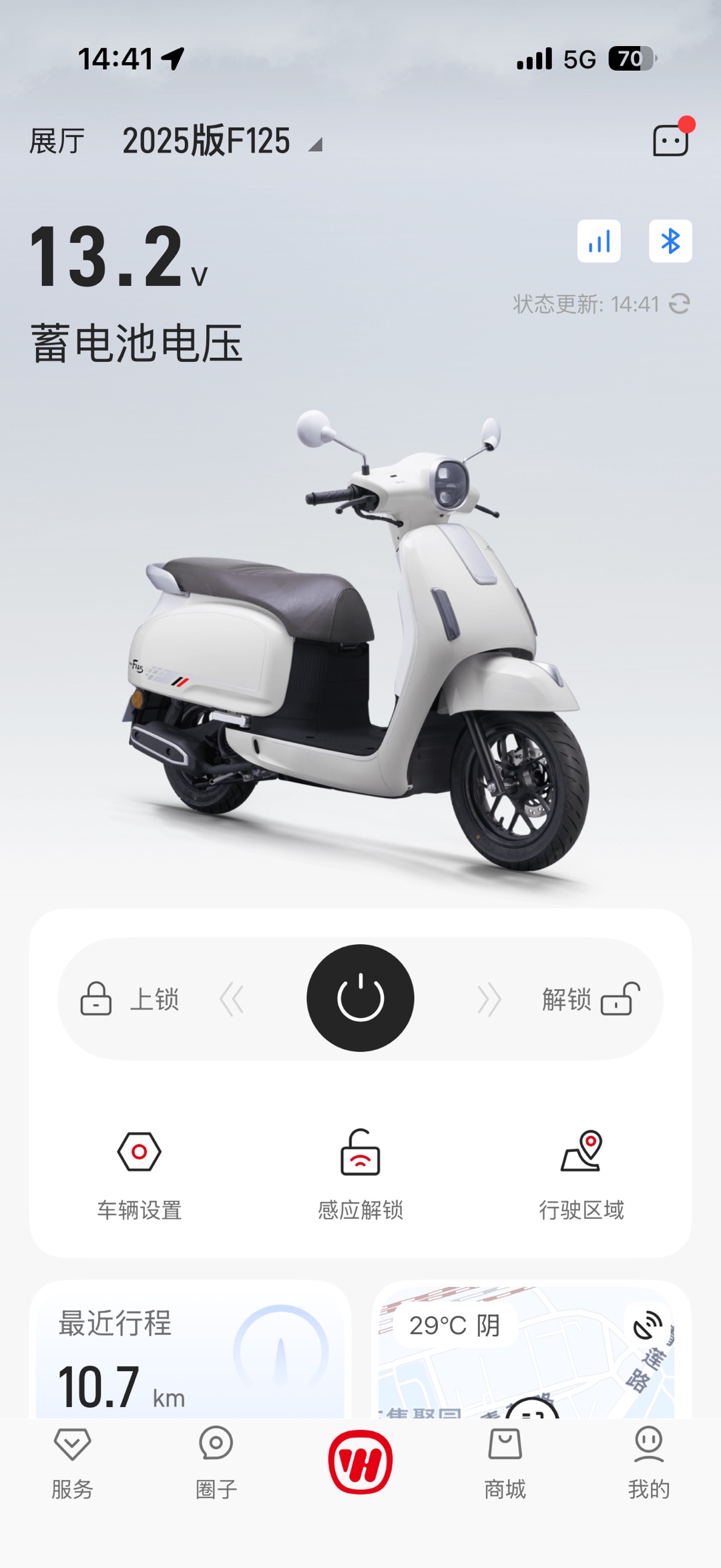Viewport: 721px width, 1568px height.
Task: Switch to the 圈子 tab
Action: point(216,1464)
